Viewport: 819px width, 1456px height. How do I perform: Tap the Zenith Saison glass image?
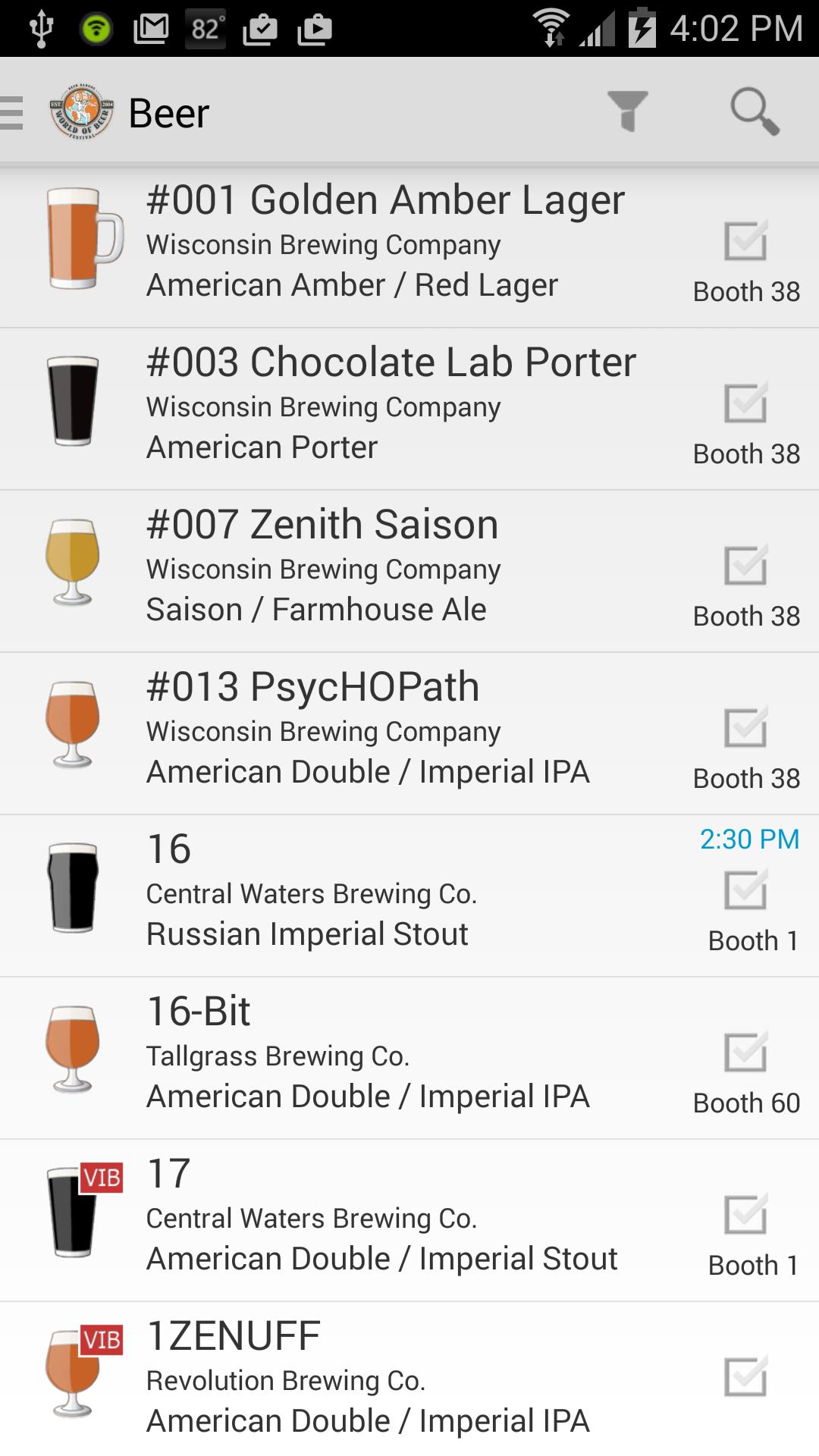pyautogui.click(x=72, y=561)
